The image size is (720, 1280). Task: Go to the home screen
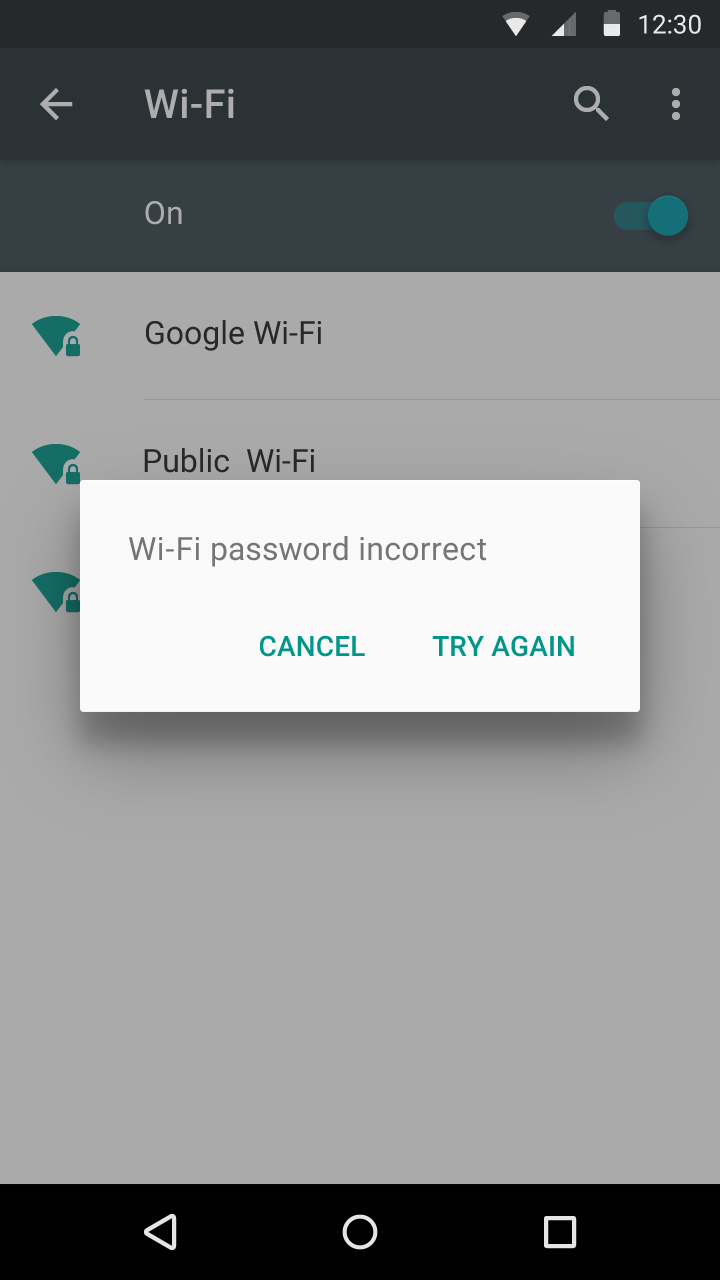click(360, 1232)
